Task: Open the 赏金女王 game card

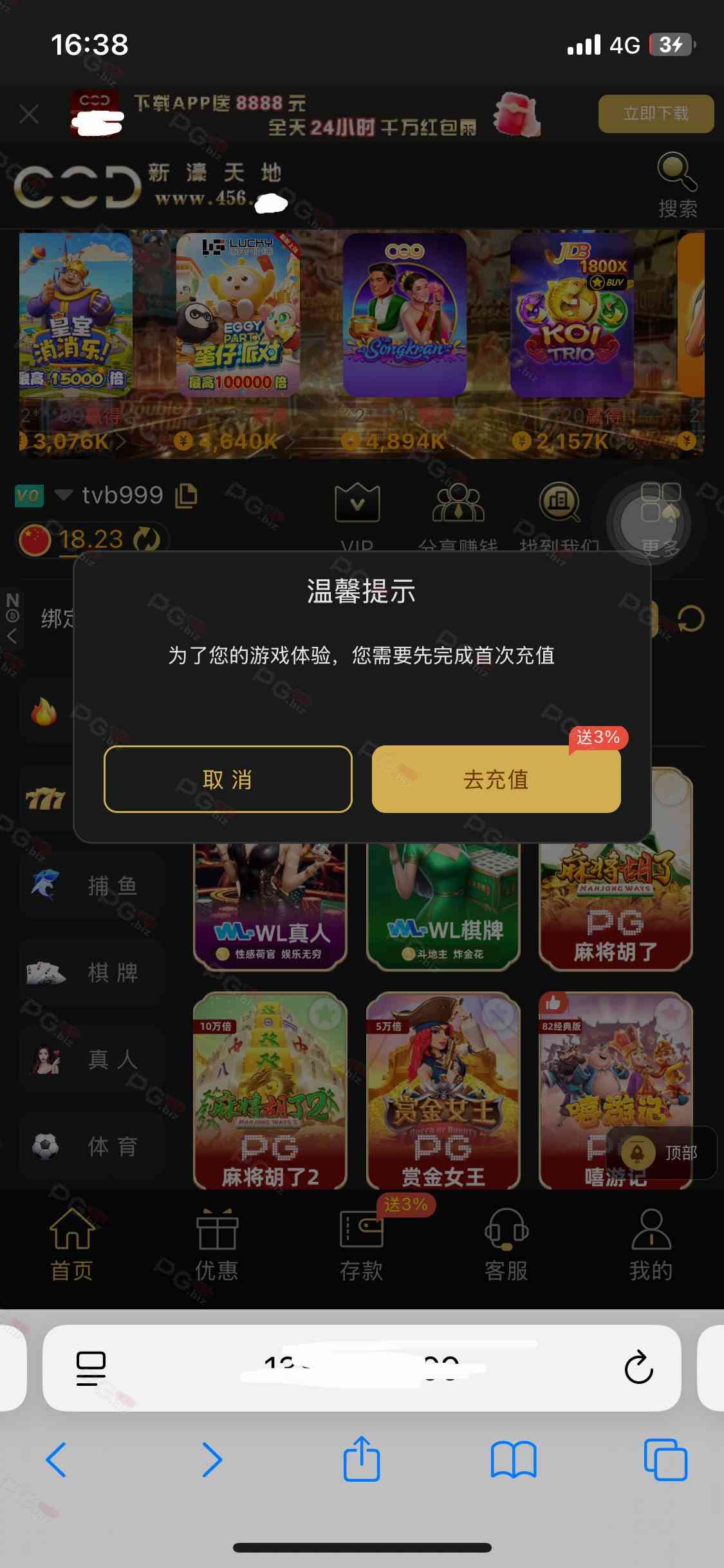Action: click(443, 1090)
